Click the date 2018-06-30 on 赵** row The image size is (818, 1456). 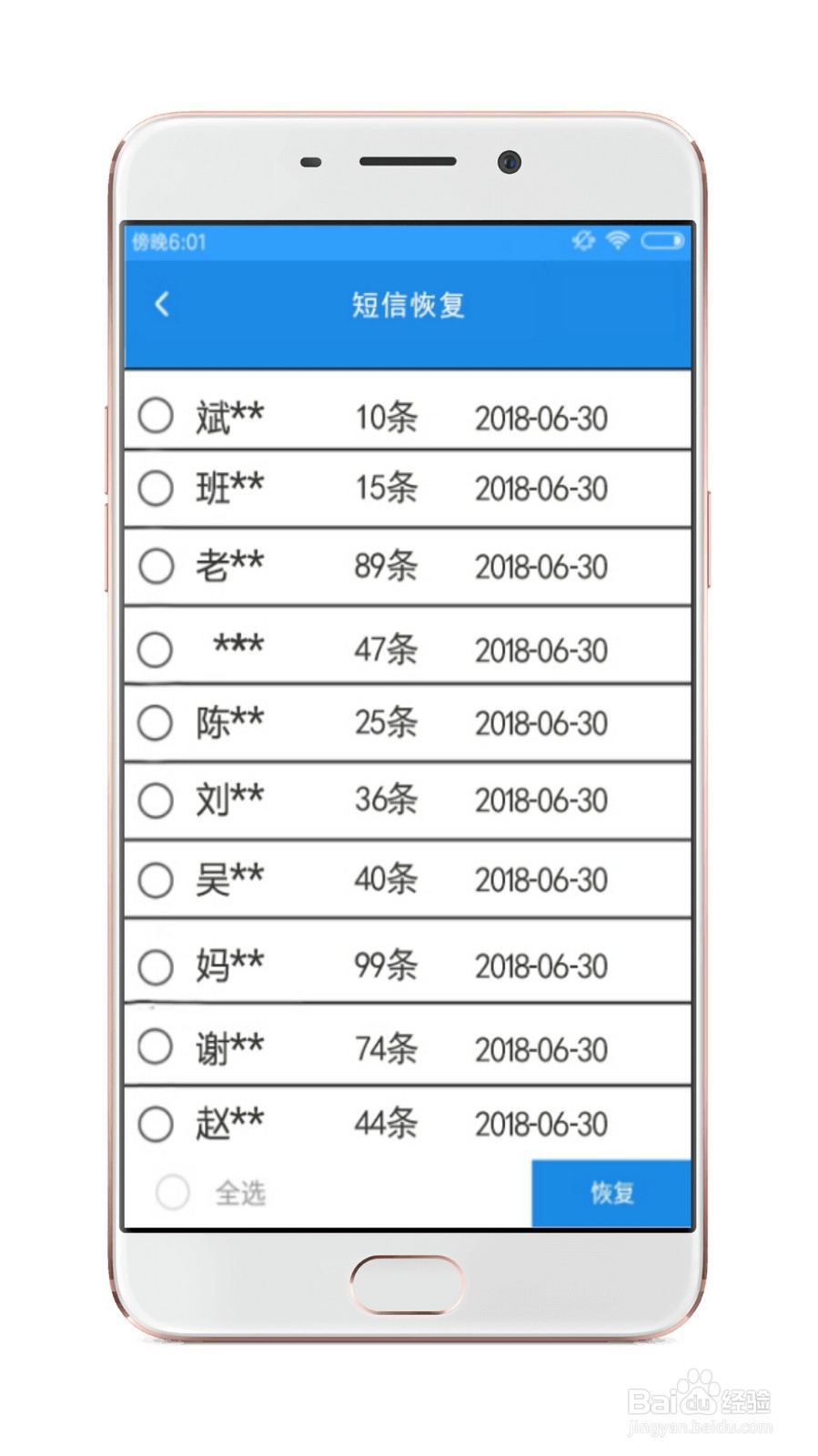540,1124
